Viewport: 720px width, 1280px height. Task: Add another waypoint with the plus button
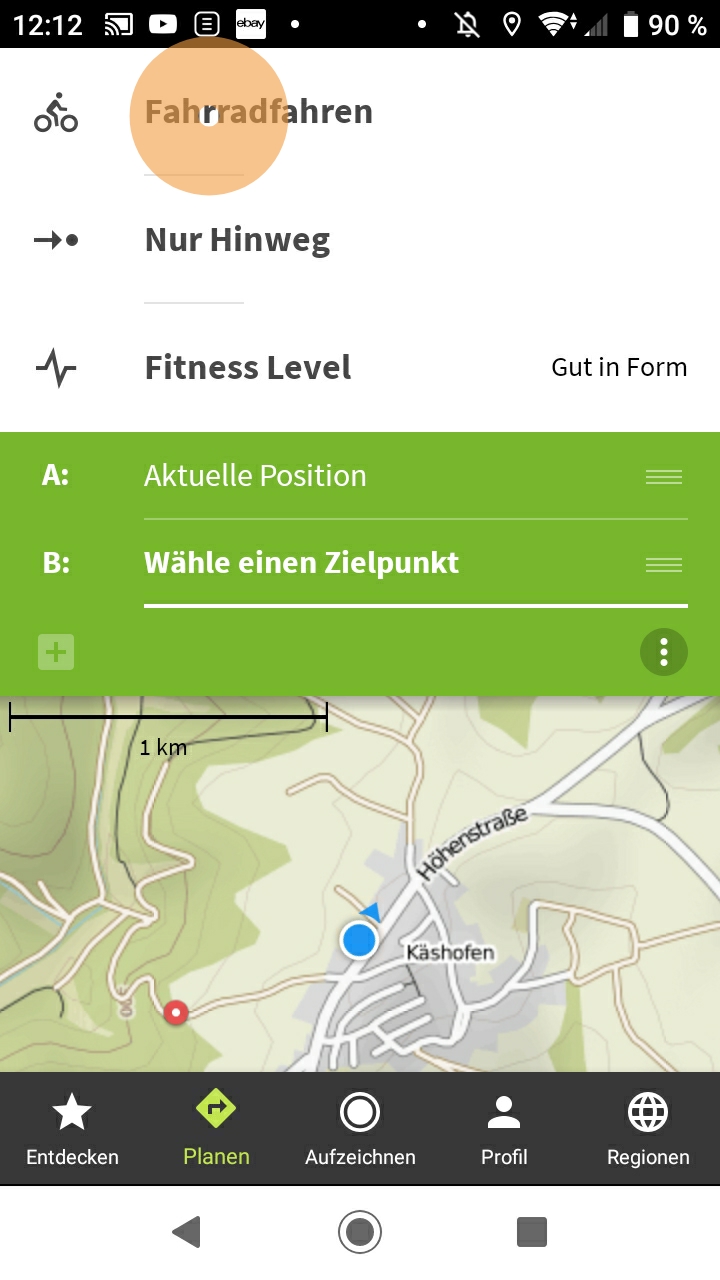[56, 653]
